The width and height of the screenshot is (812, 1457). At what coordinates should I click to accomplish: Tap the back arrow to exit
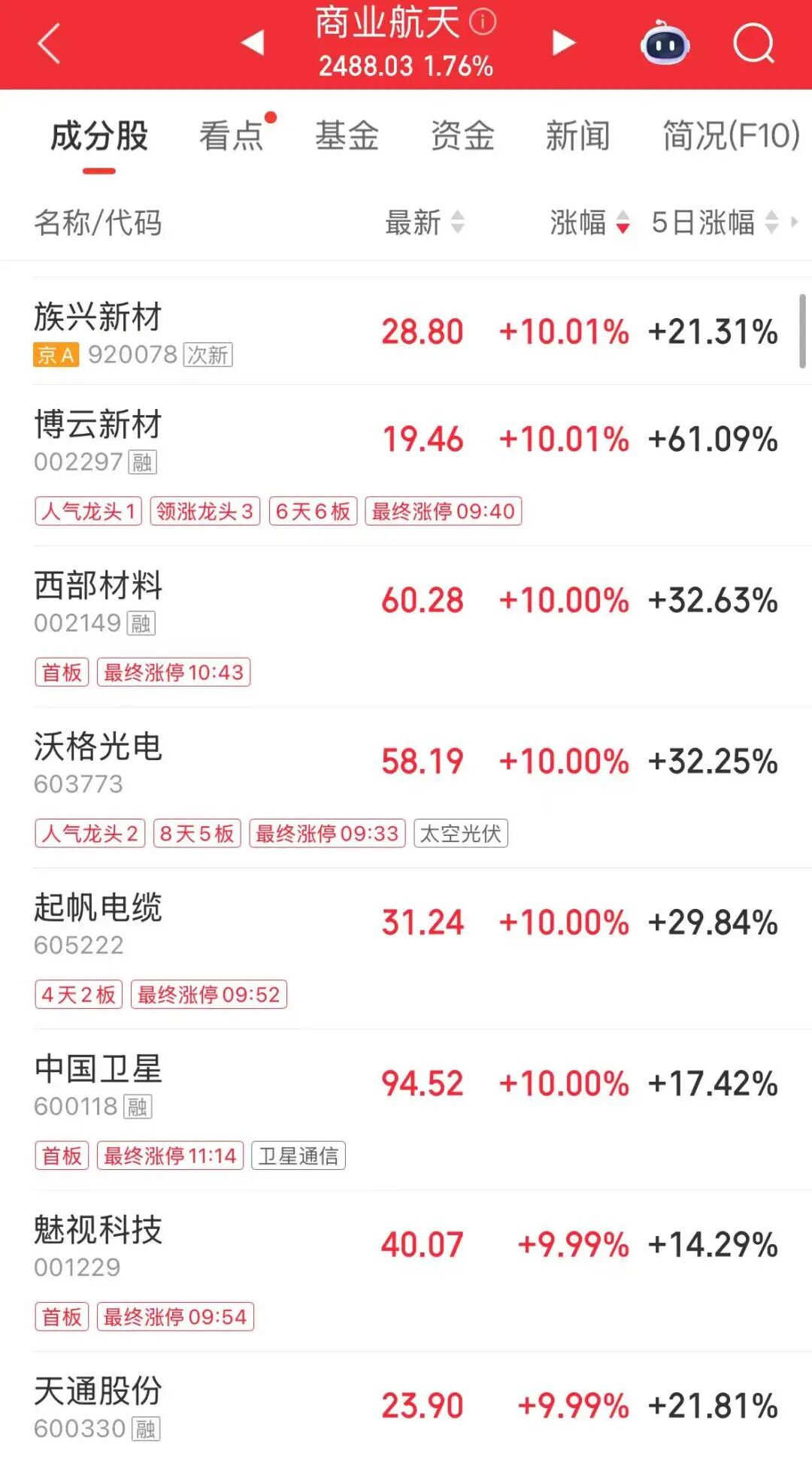pyautogui.click(x=48, y=44)
